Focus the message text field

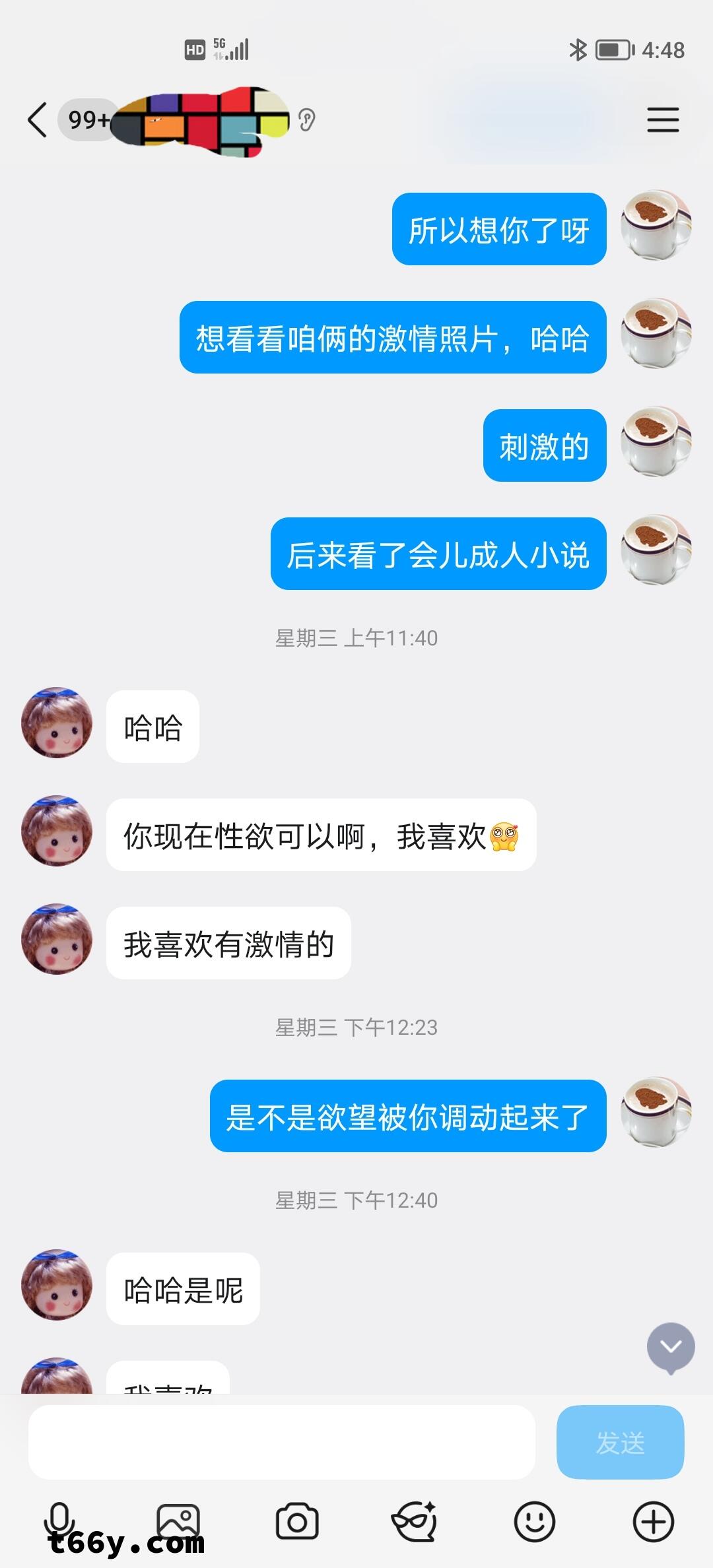(x=281, y=1442)
